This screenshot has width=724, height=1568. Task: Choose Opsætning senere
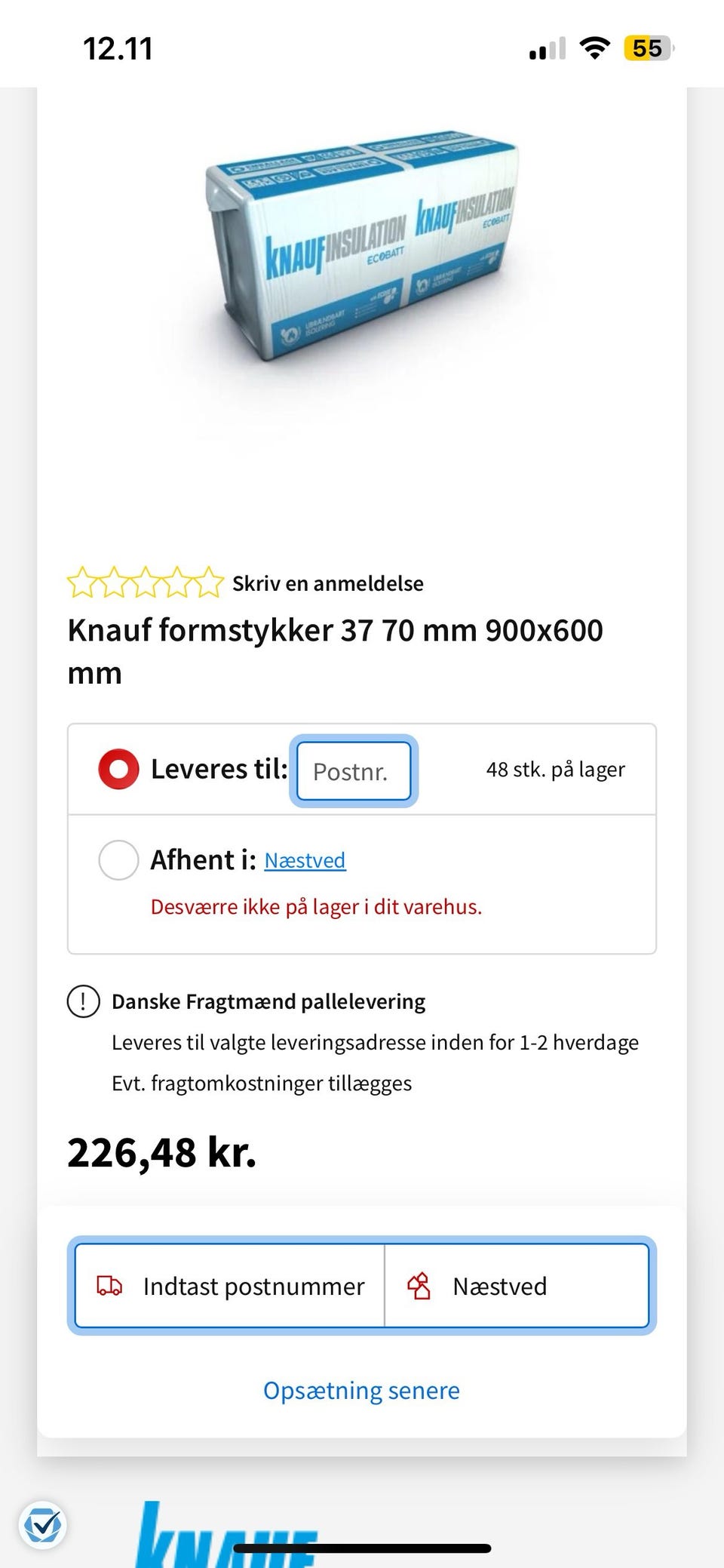coord(360,1390)
